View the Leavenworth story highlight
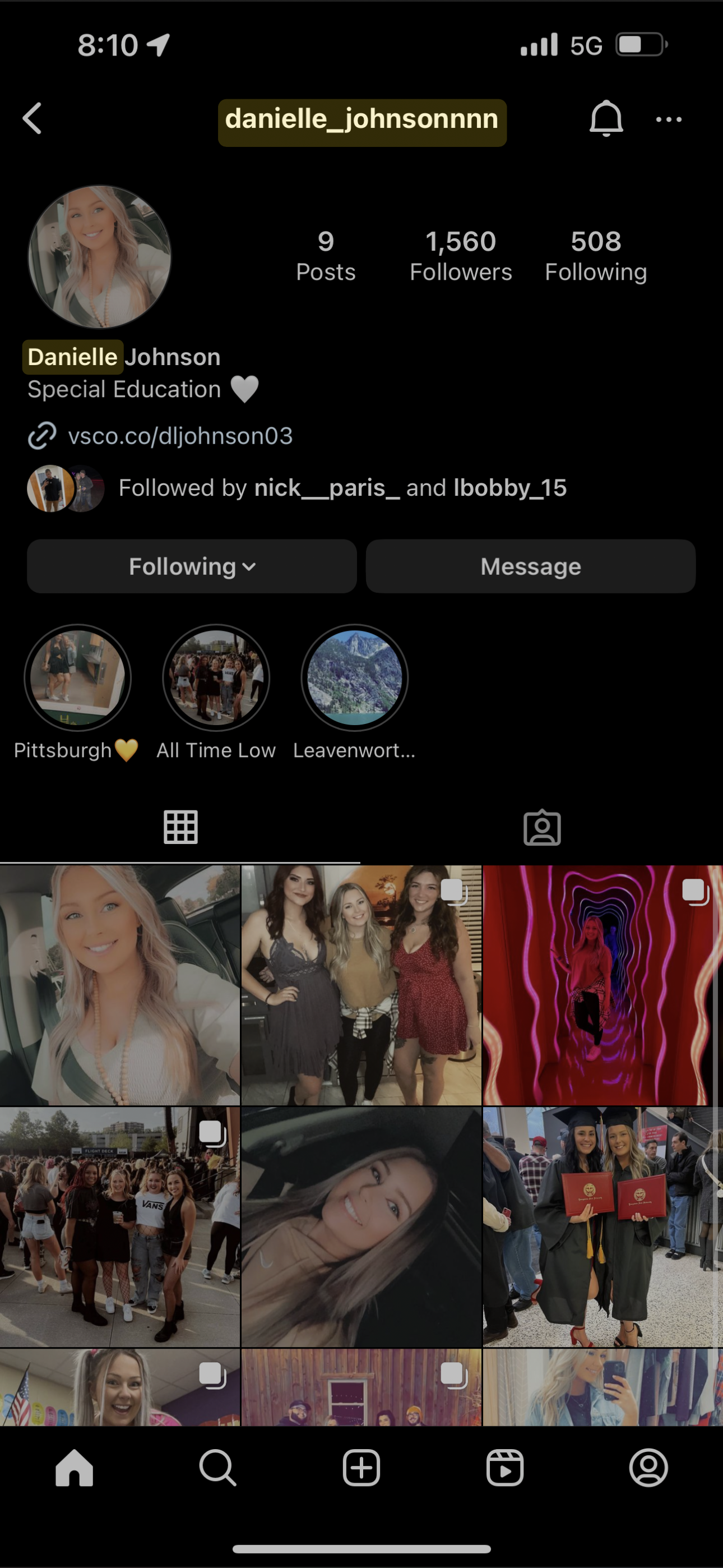The height and width of the screenshot is (1568, 723). pos(354,678)
